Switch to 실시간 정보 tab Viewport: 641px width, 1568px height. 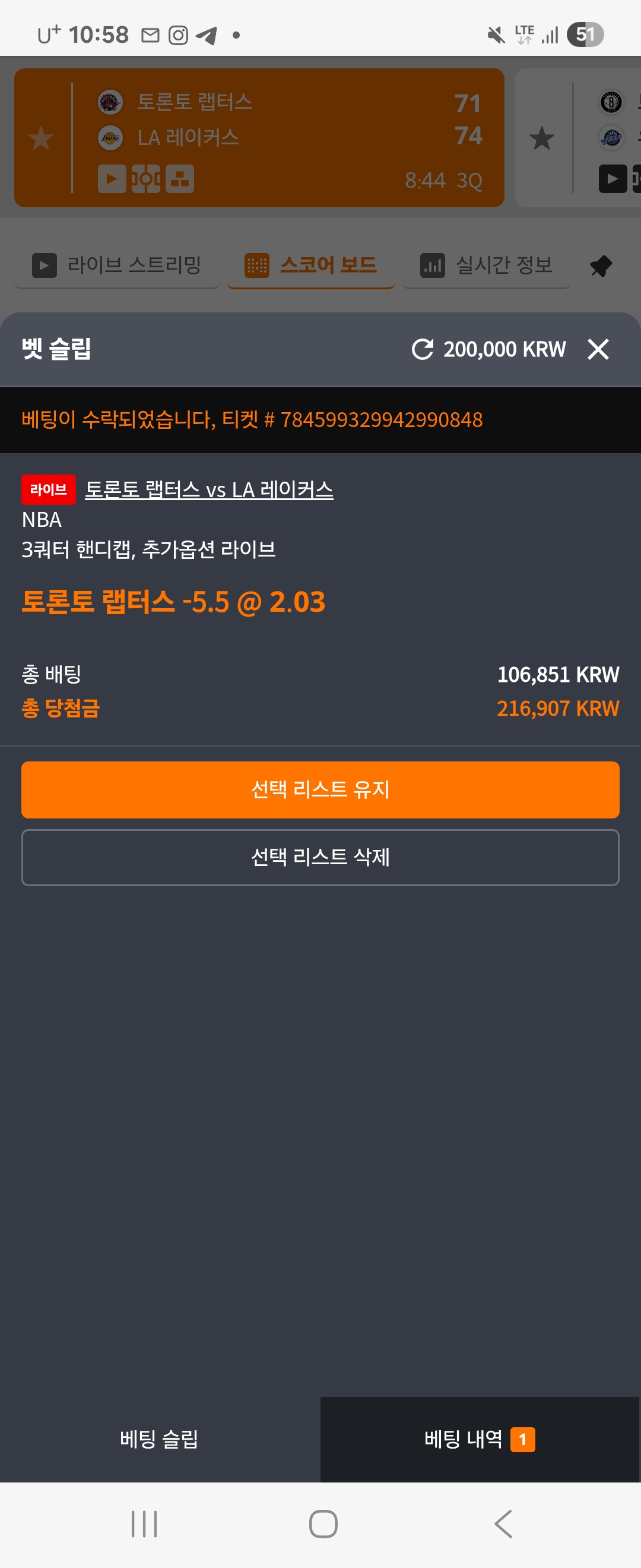tap(487, 265)
